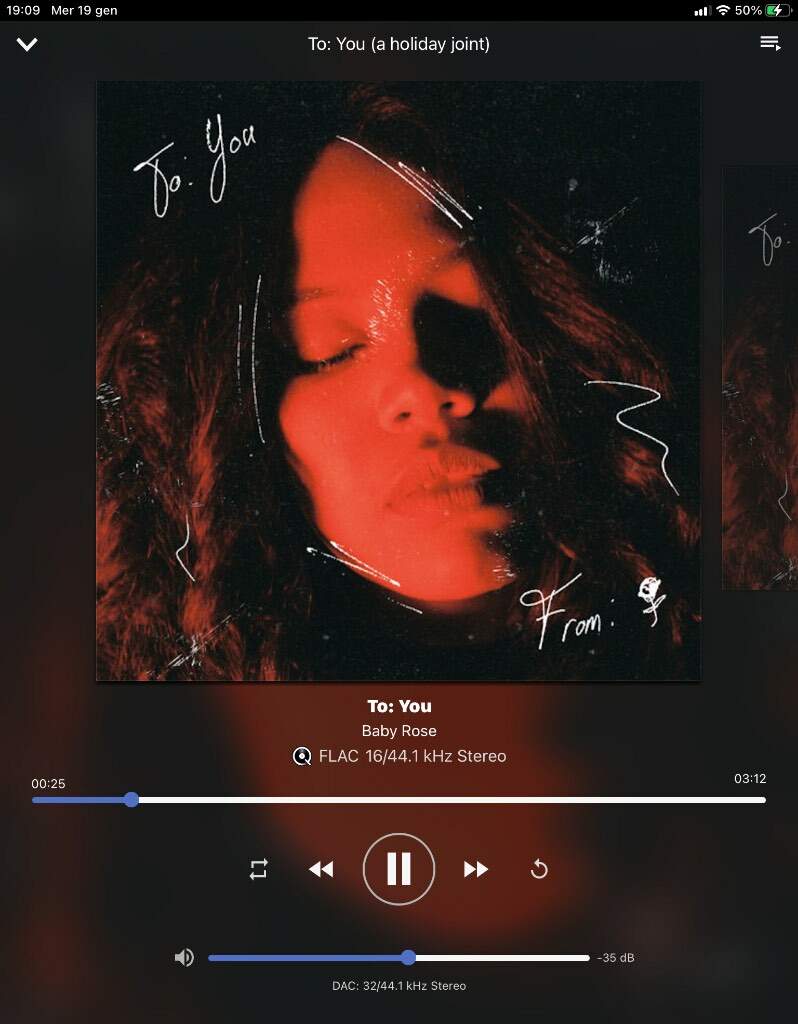Open the To: You album artwork

coord(398,381)
